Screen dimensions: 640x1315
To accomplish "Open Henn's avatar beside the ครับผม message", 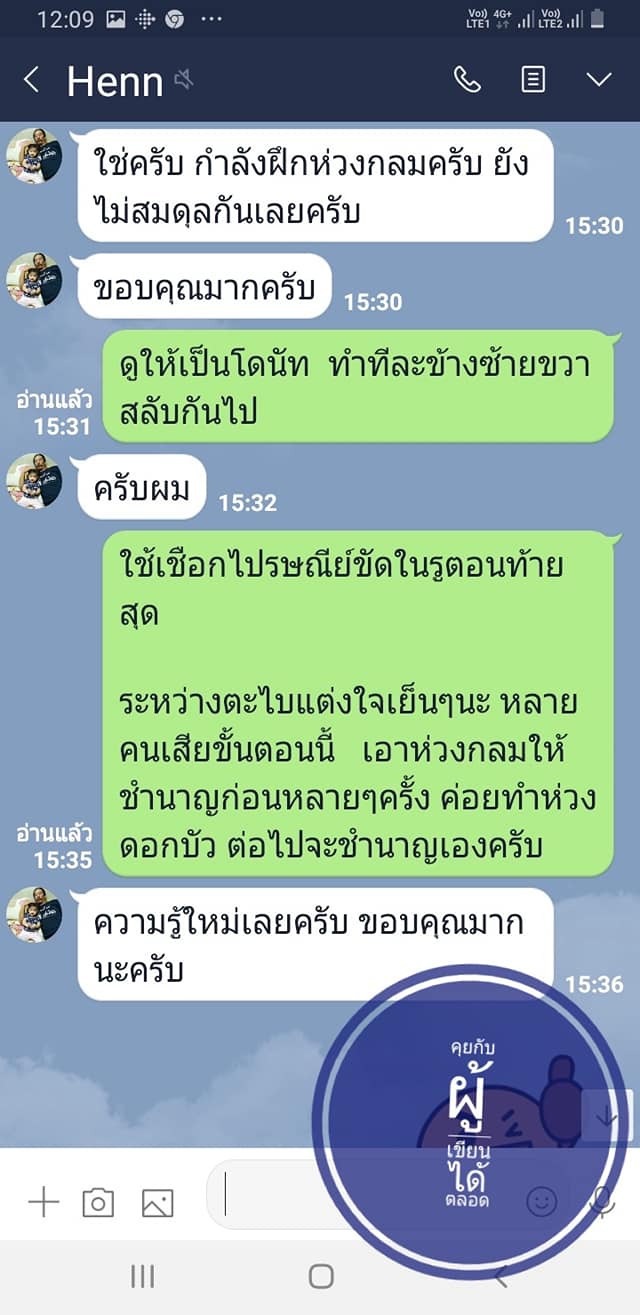I will tap(34, 481).
